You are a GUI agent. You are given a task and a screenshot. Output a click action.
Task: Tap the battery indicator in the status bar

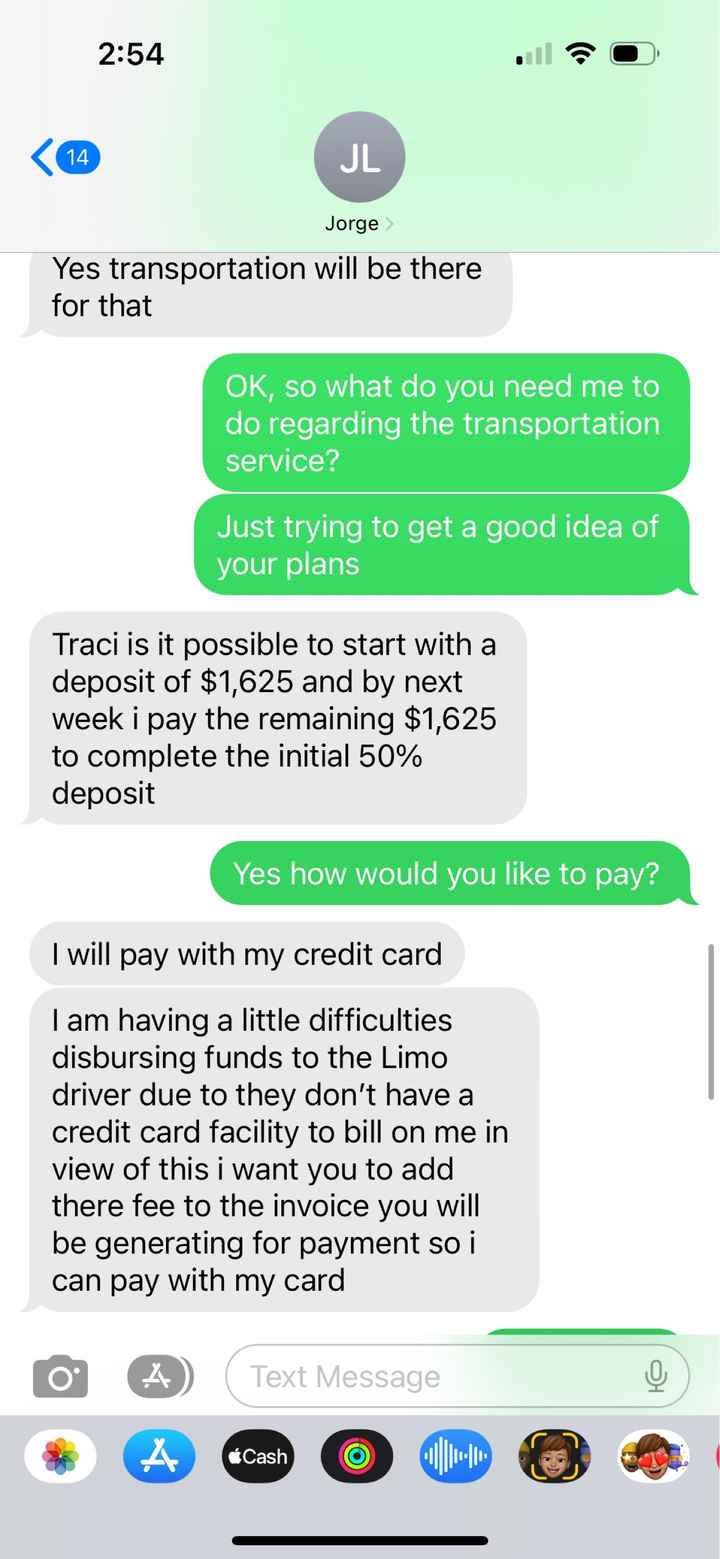[x=634, y=54]
